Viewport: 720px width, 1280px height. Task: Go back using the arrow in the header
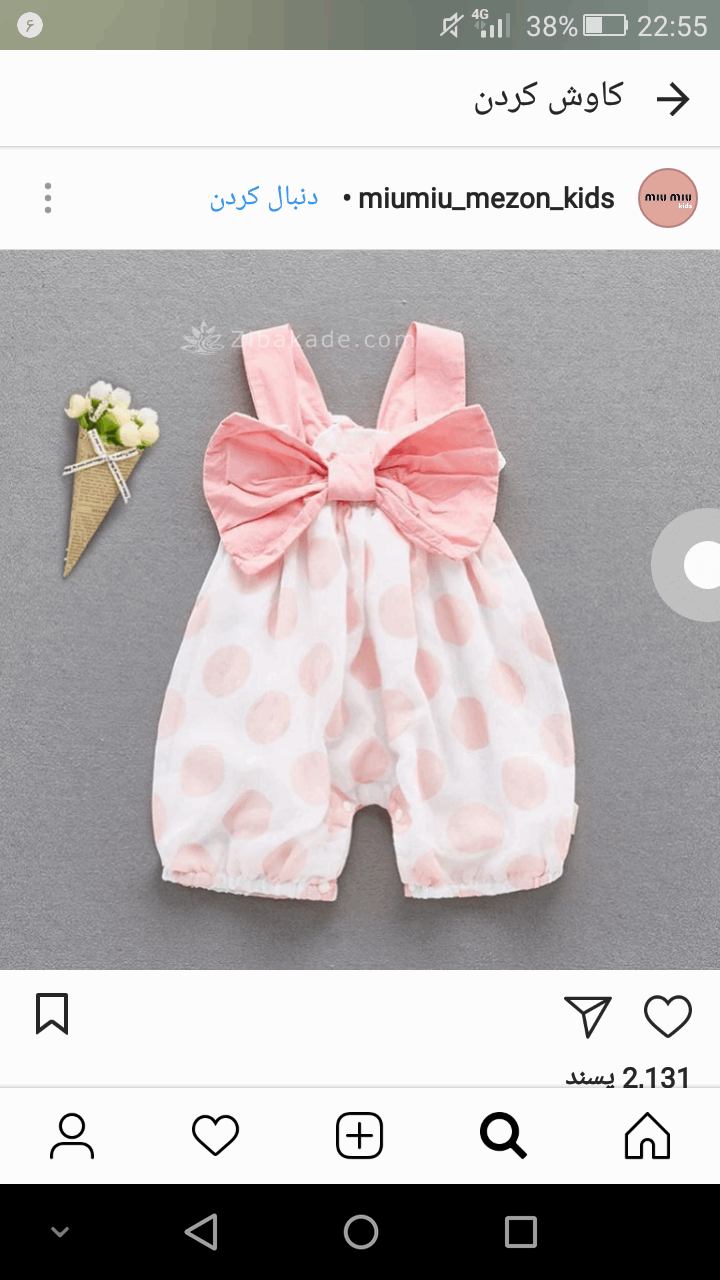pos(673,98)
